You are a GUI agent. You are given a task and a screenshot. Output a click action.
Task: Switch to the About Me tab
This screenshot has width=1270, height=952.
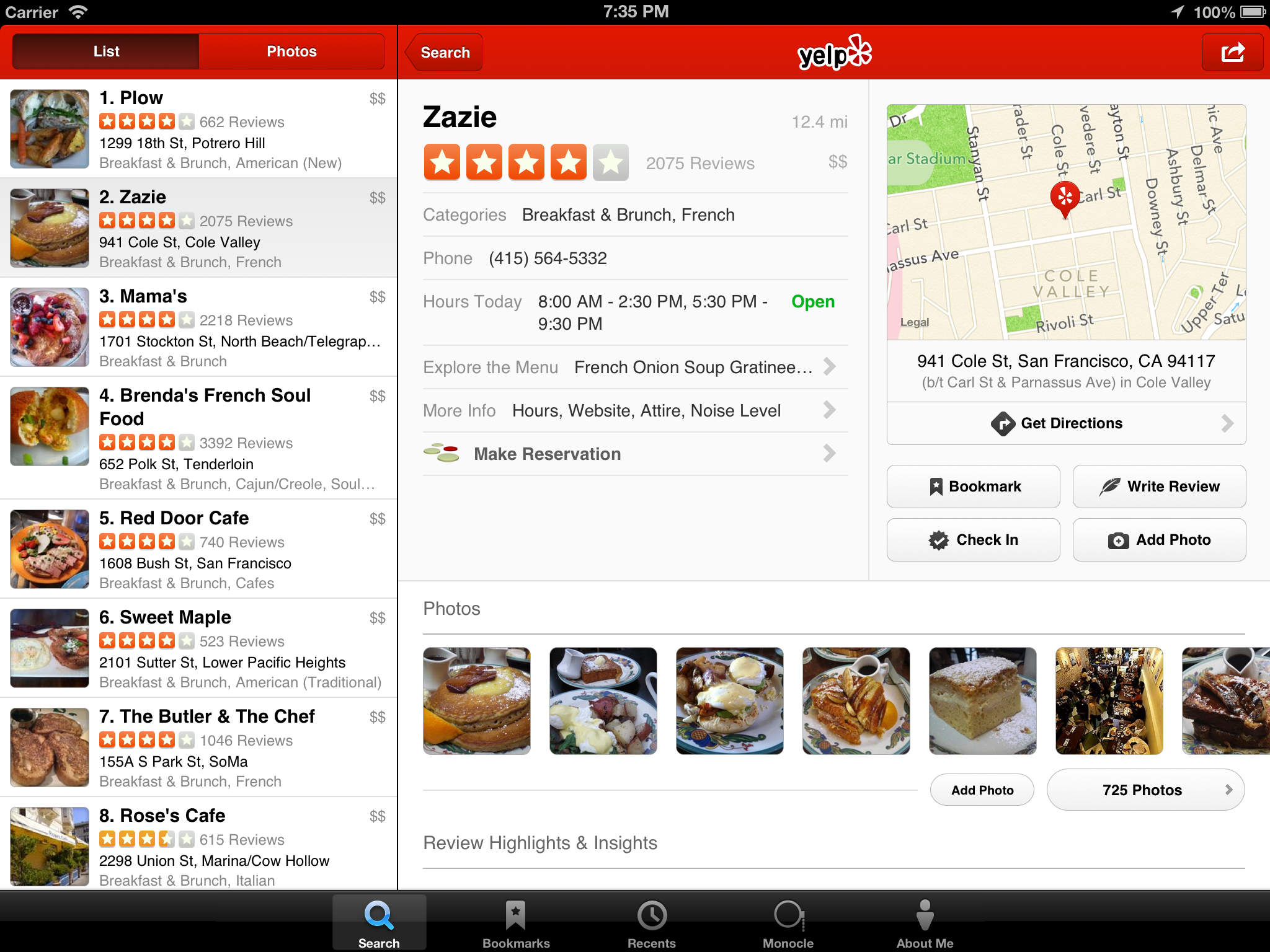point(925,923)
